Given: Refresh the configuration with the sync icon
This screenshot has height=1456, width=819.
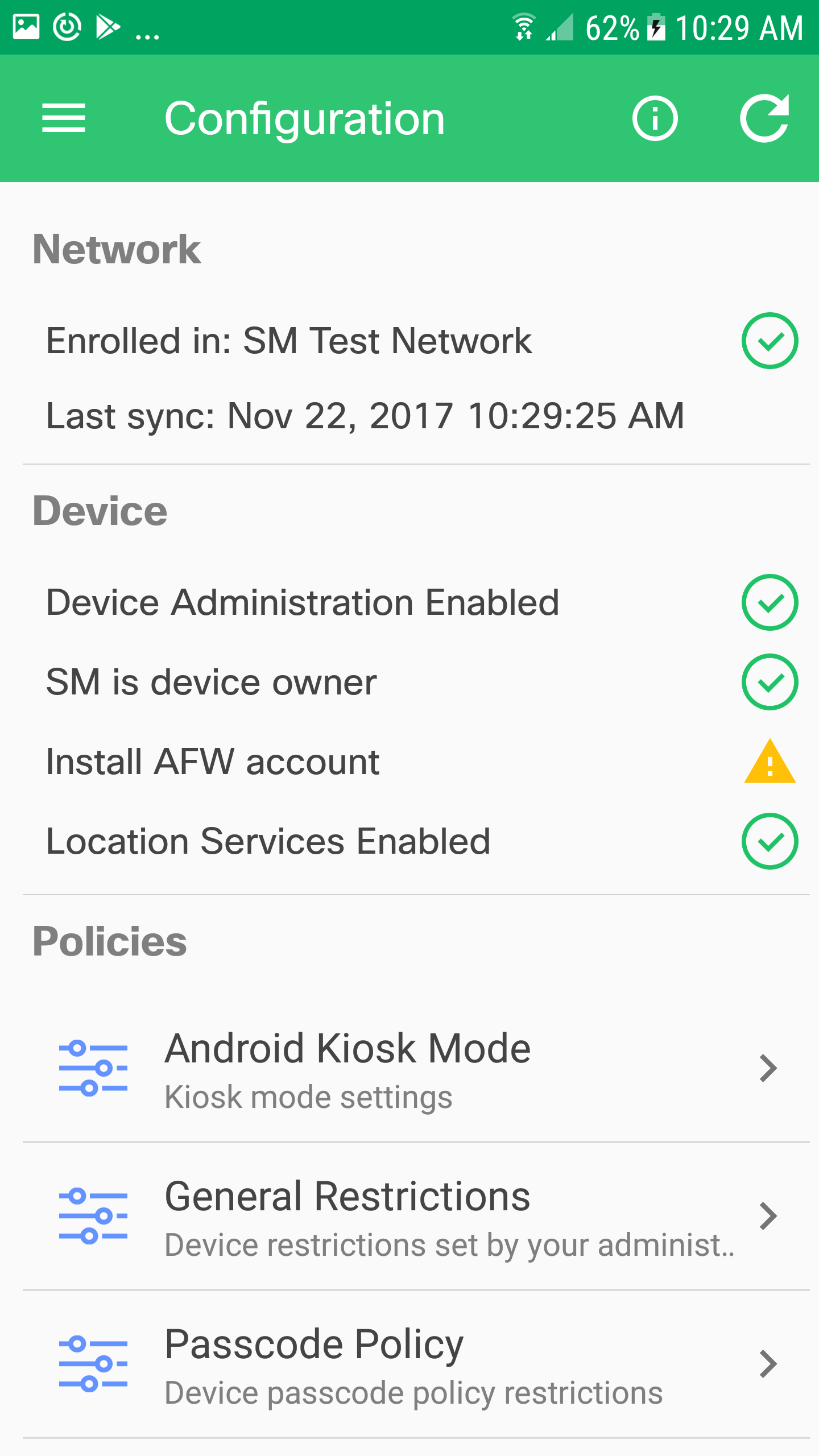Looking at the screenshot, I should click(x=765, y=118).
